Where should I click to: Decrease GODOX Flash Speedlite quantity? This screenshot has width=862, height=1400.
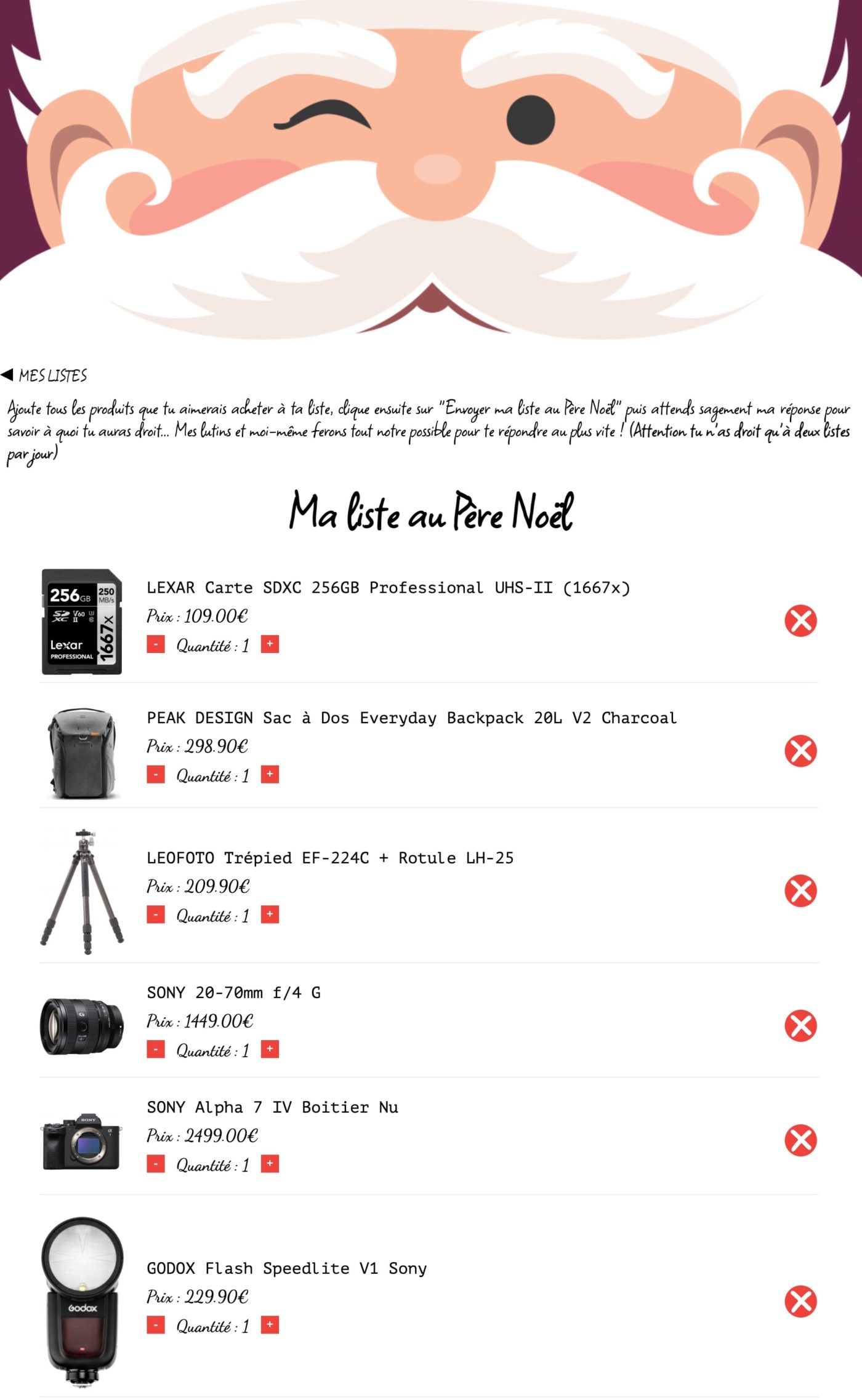coord(156,1325)
